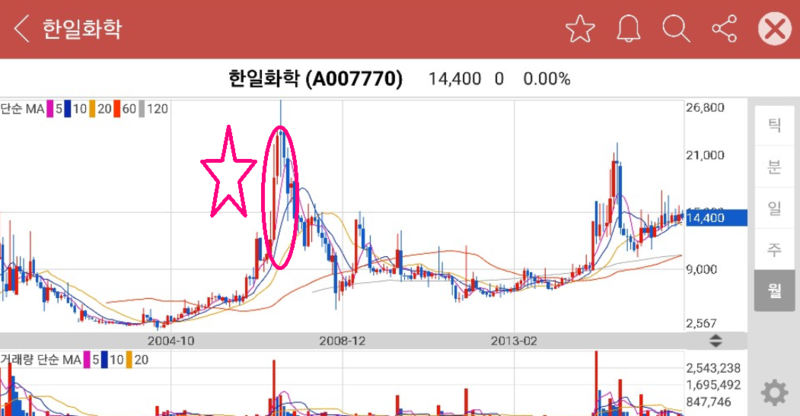Switch to 틱 tick chart
Screen dimensions: 800x416
point(773,125)
